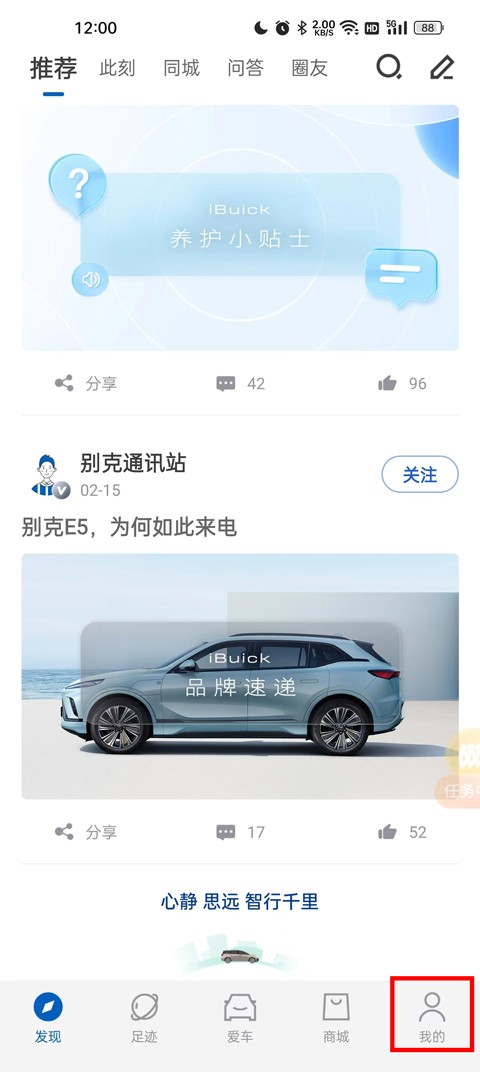Image resolution: width=480 pixels, height=1072 pixels.
Task: Share the 养护小贴士 post
Action: coord(86,384)
